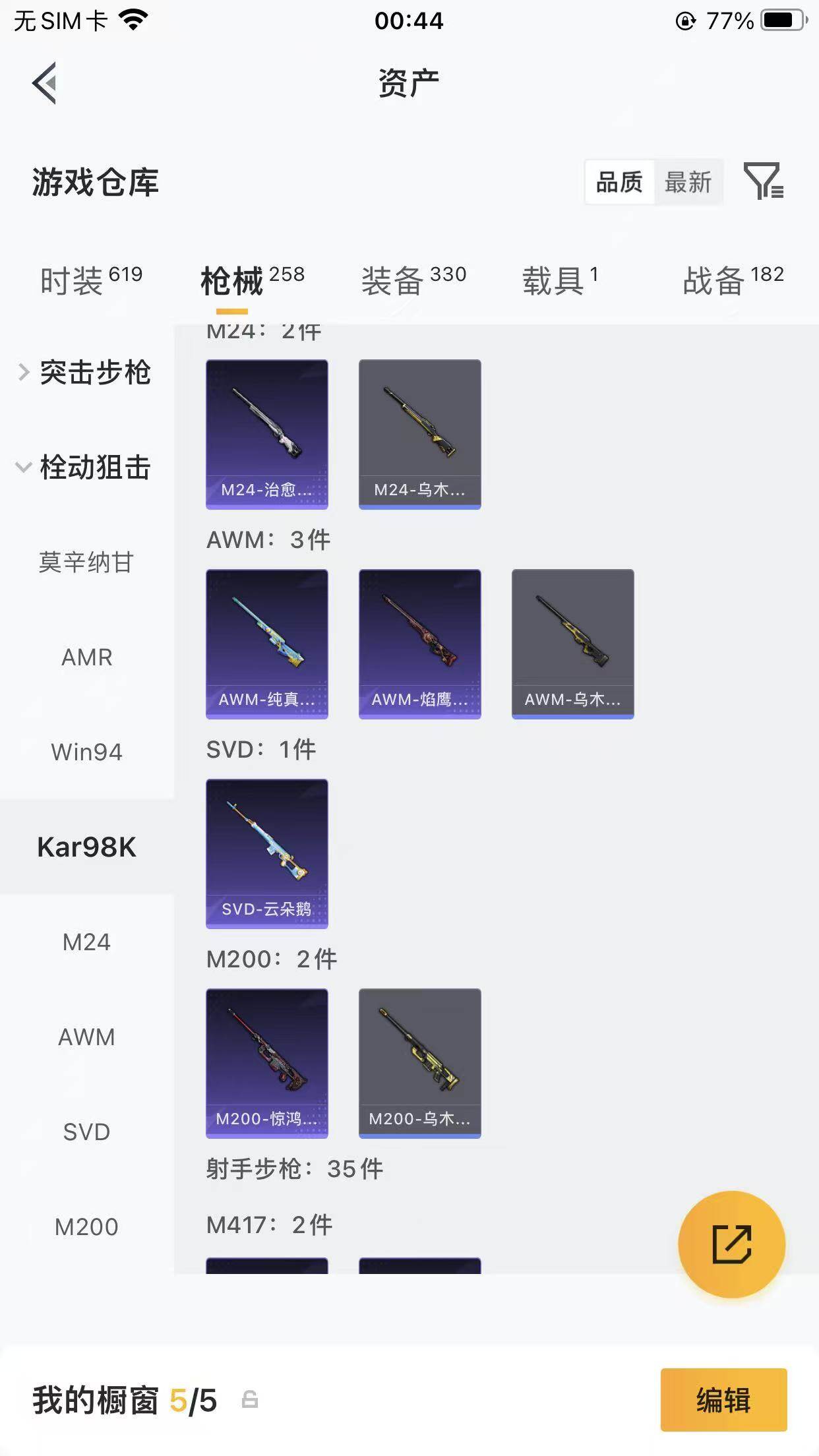Viewport: 819px width, 1456px height.
Task: Select Win94 in the side list
Action: (x=86, y=752)
